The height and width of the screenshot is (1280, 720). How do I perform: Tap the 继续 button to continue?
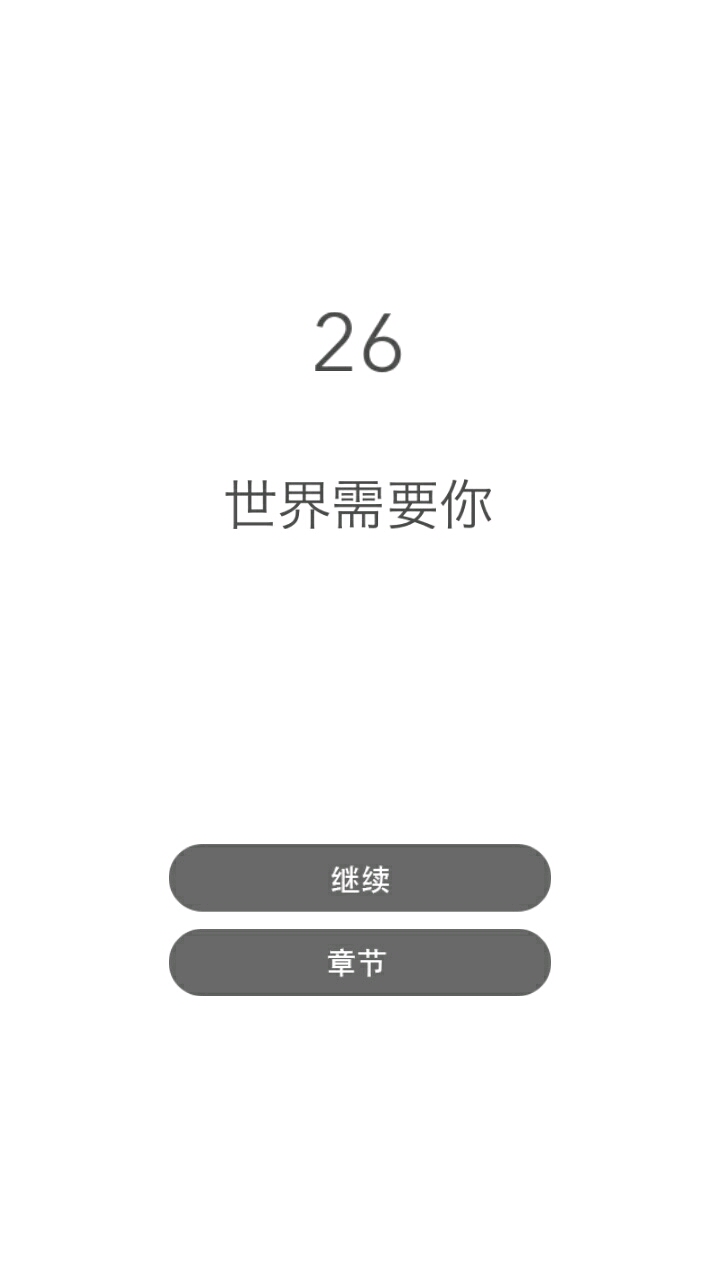coord(360,878)
